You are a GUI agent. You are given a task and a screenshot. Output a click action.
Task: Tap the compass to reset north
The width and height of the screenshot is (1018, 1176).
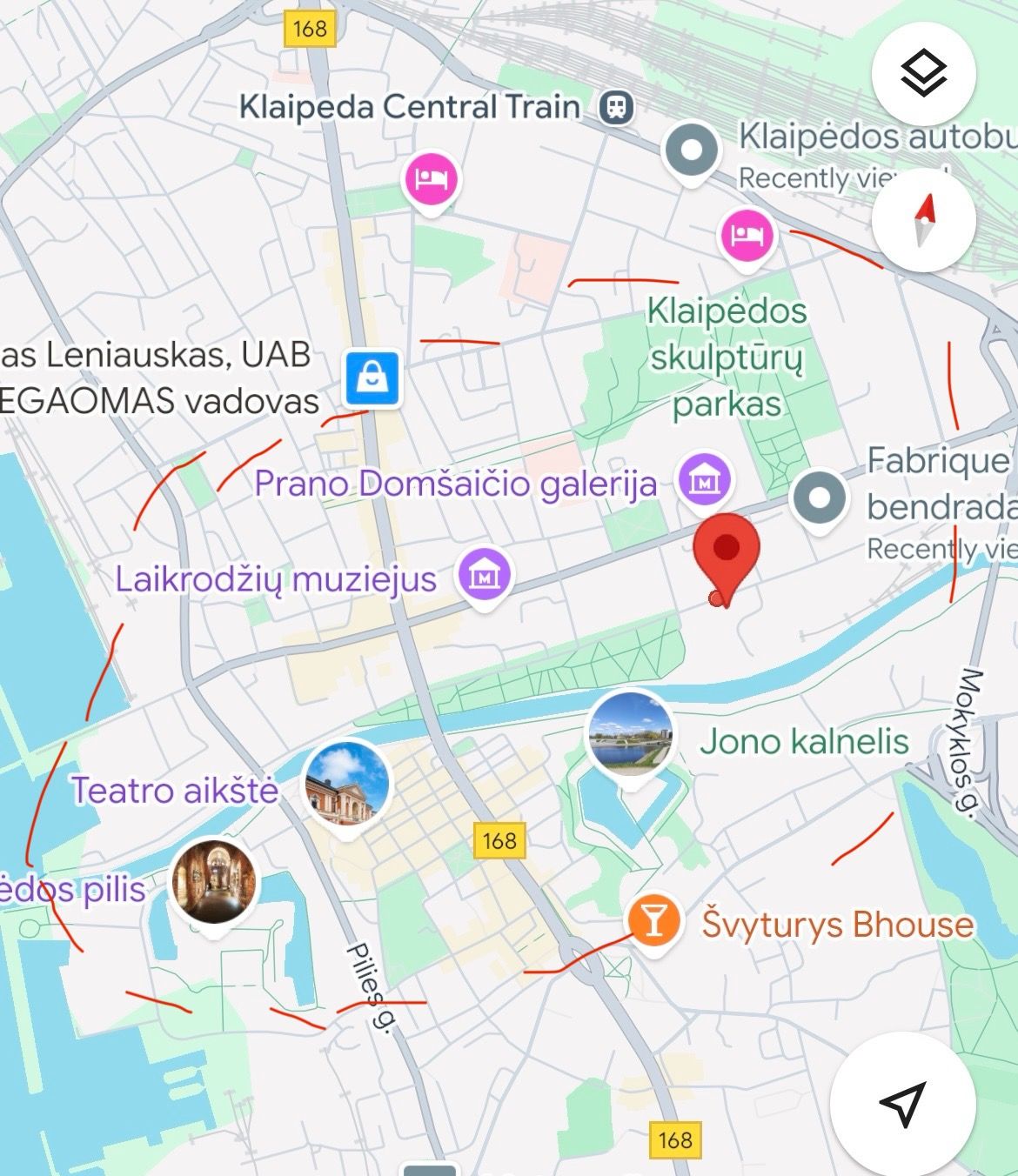point(923,220)
